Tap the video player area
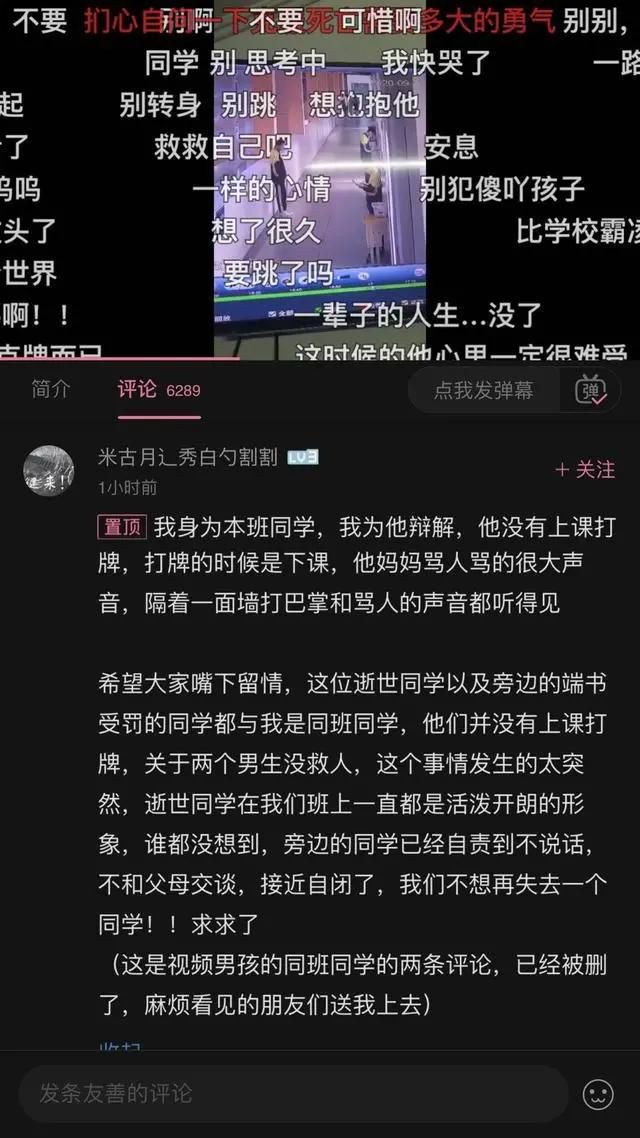Viewport: 640px width, 1138px height. click(x=320, y=179)
